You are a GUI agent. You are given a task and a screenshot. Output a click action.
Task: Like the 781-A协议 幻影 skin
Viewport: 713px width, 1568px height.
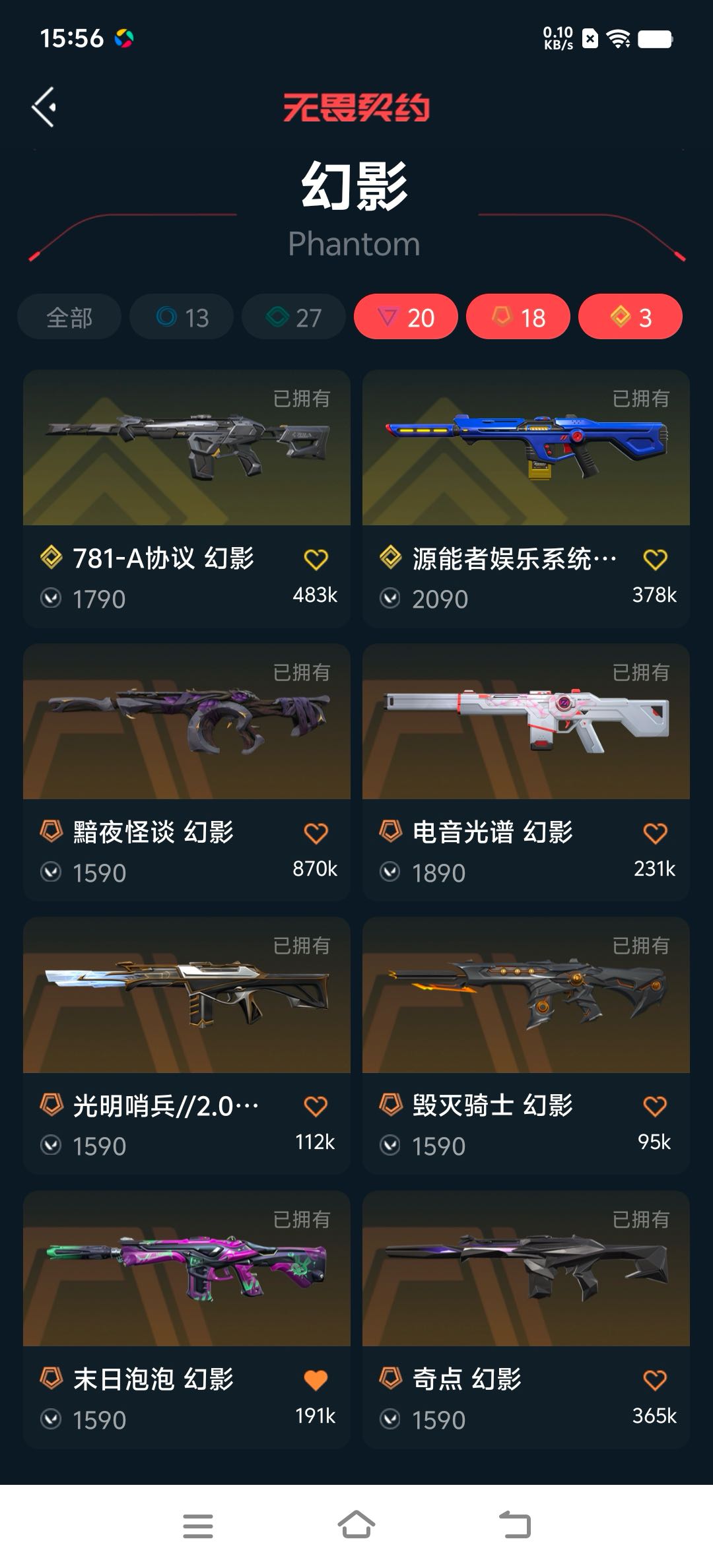316,560
